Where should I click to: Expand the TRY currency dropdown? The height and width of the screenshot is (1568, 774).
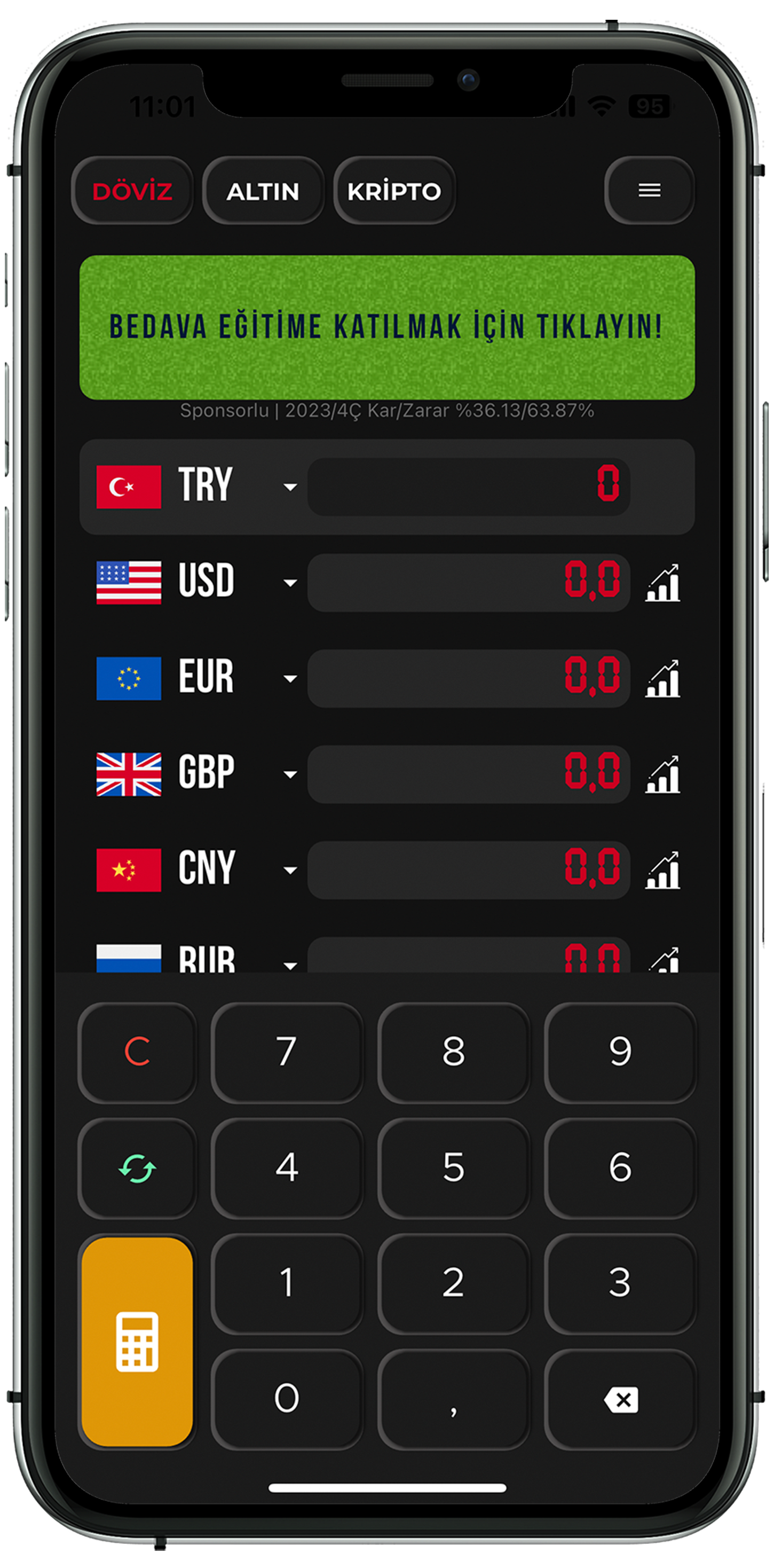point(290,487)
